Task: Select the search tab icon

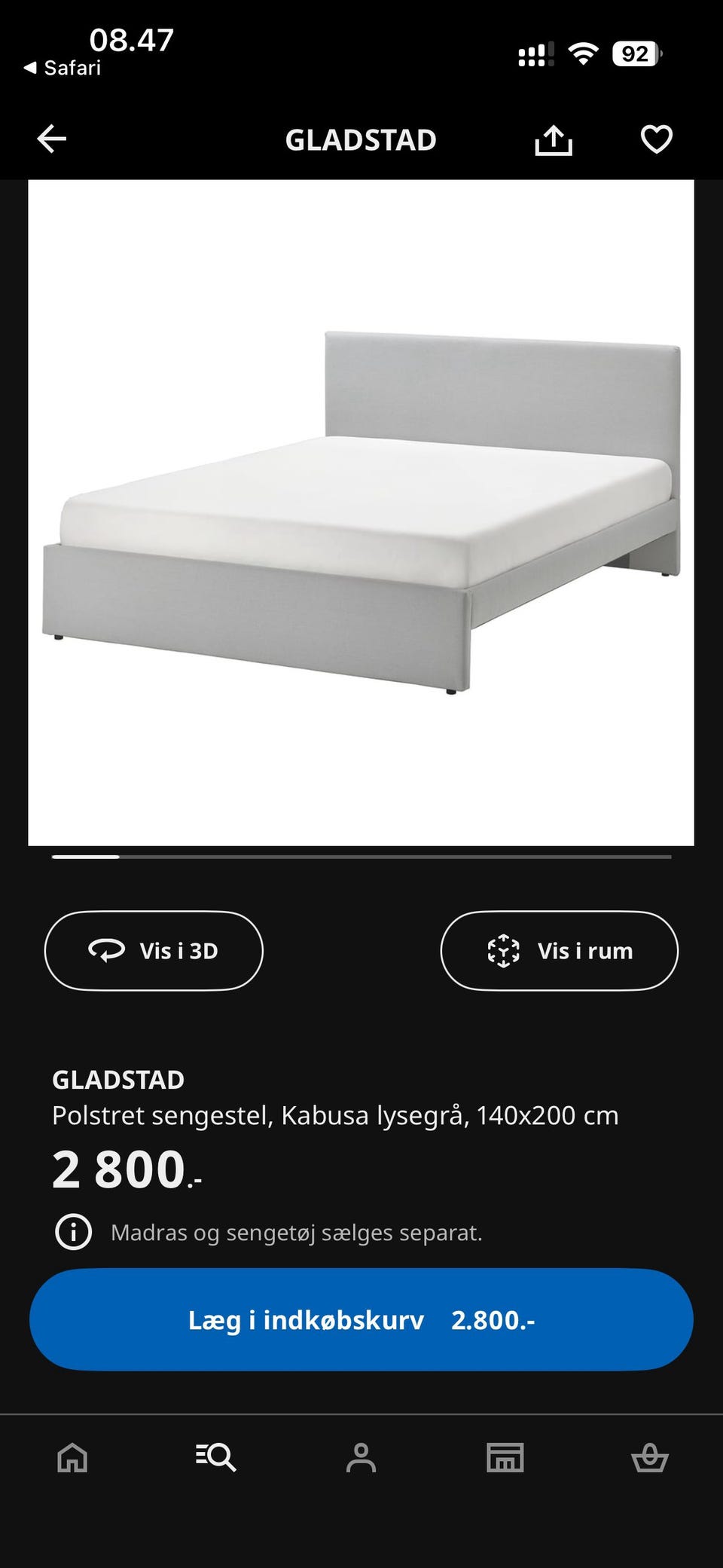Action: coord(217,1456)
